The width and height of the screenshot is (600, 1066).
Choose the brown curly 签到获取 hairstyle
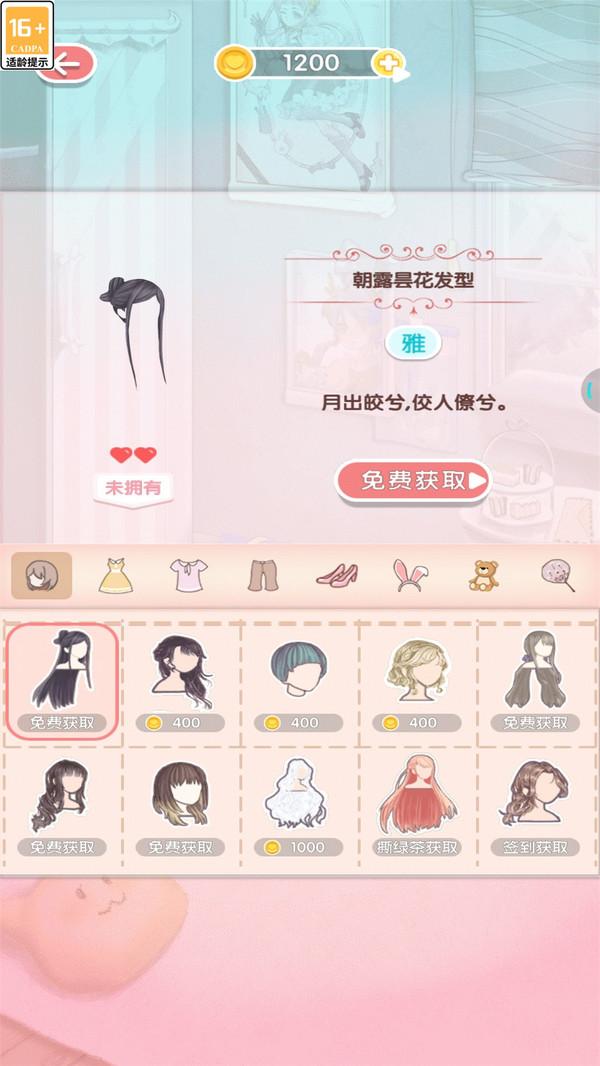[535, 807]
